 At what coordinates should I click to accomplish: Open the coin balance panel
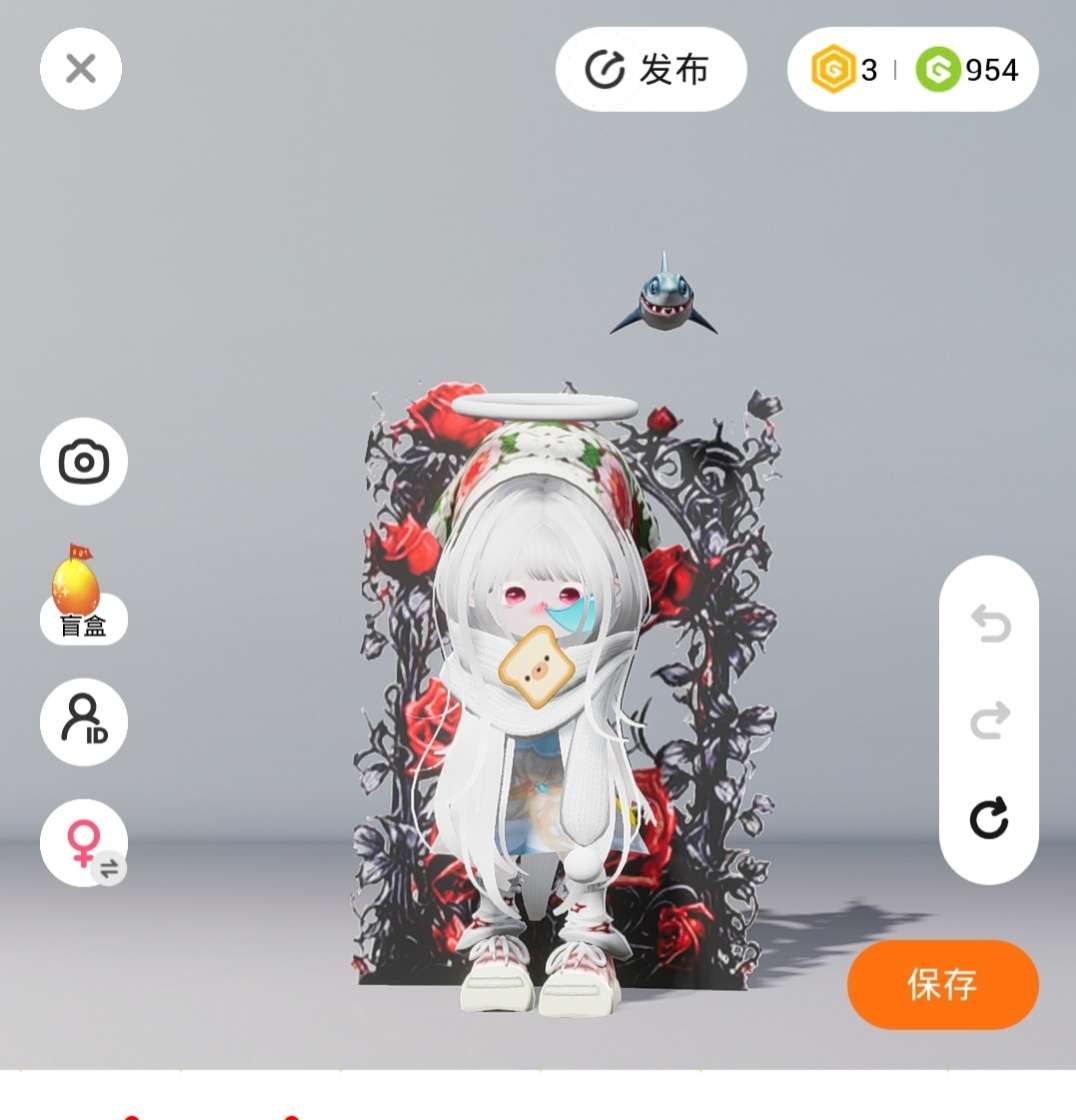tap(913, 70)
